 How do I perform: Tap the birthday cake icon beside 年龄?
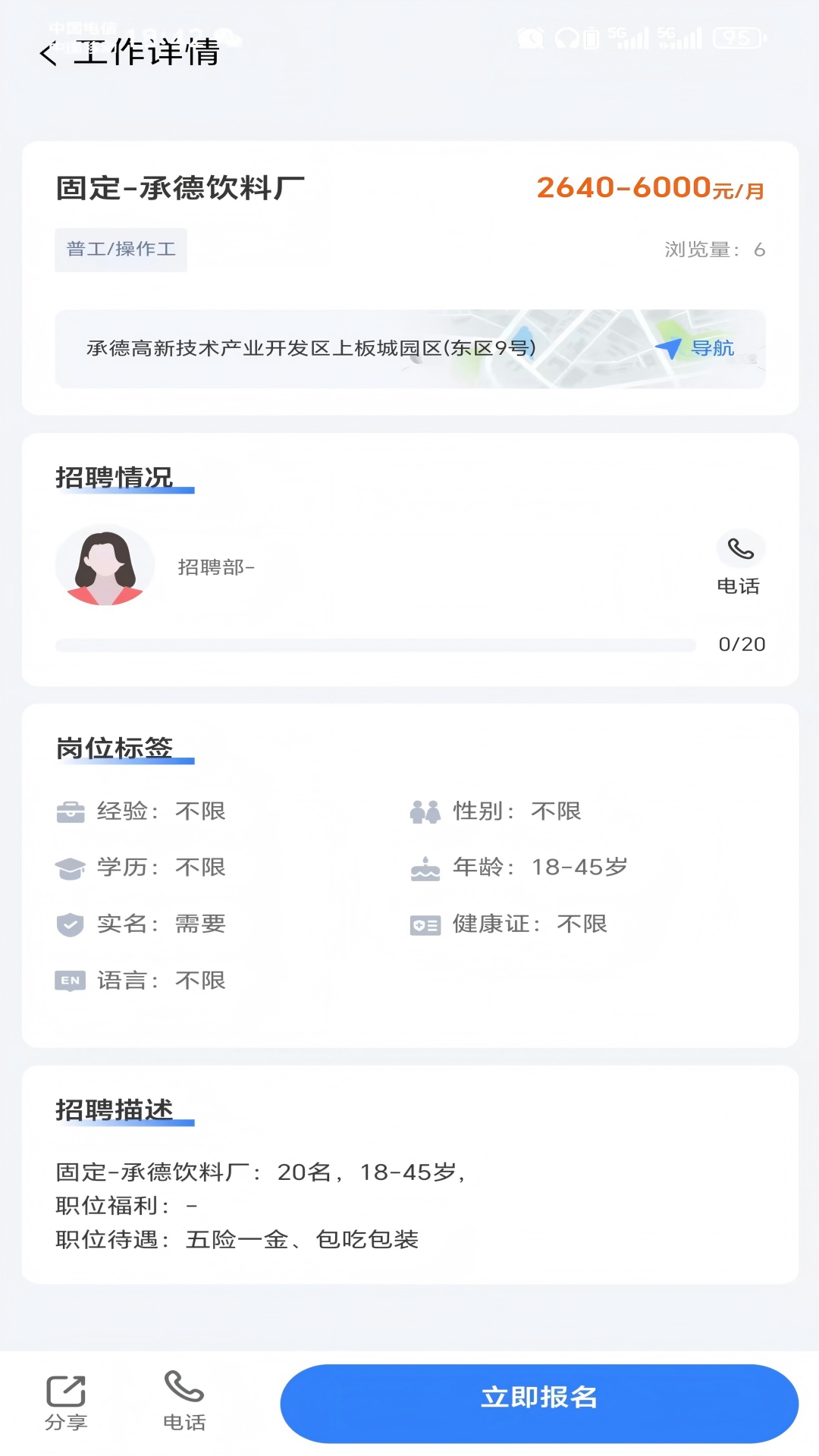coord(426,867)
